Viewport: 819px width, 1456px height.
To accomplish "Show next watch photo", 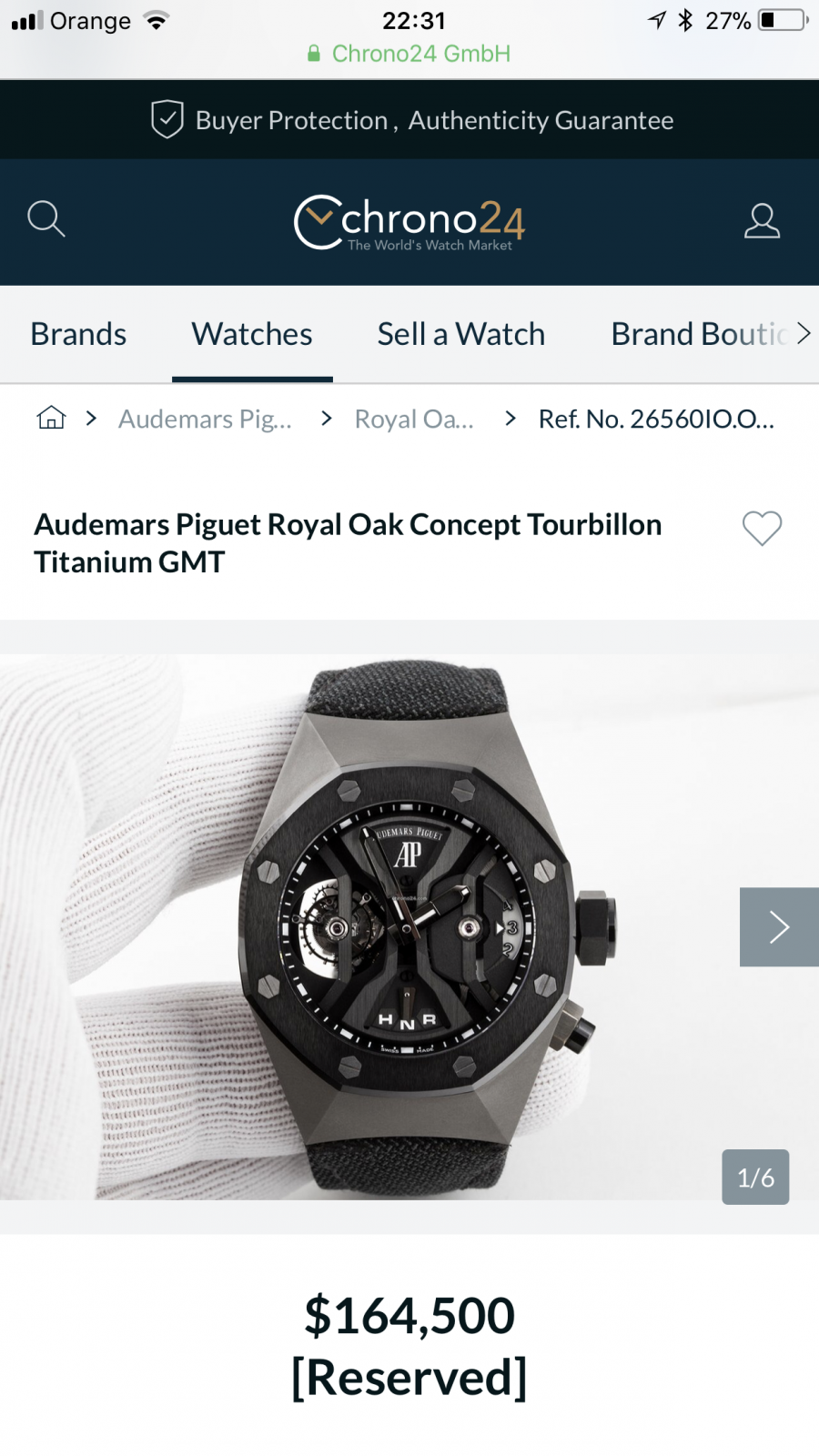I will [x=779, y=926].
